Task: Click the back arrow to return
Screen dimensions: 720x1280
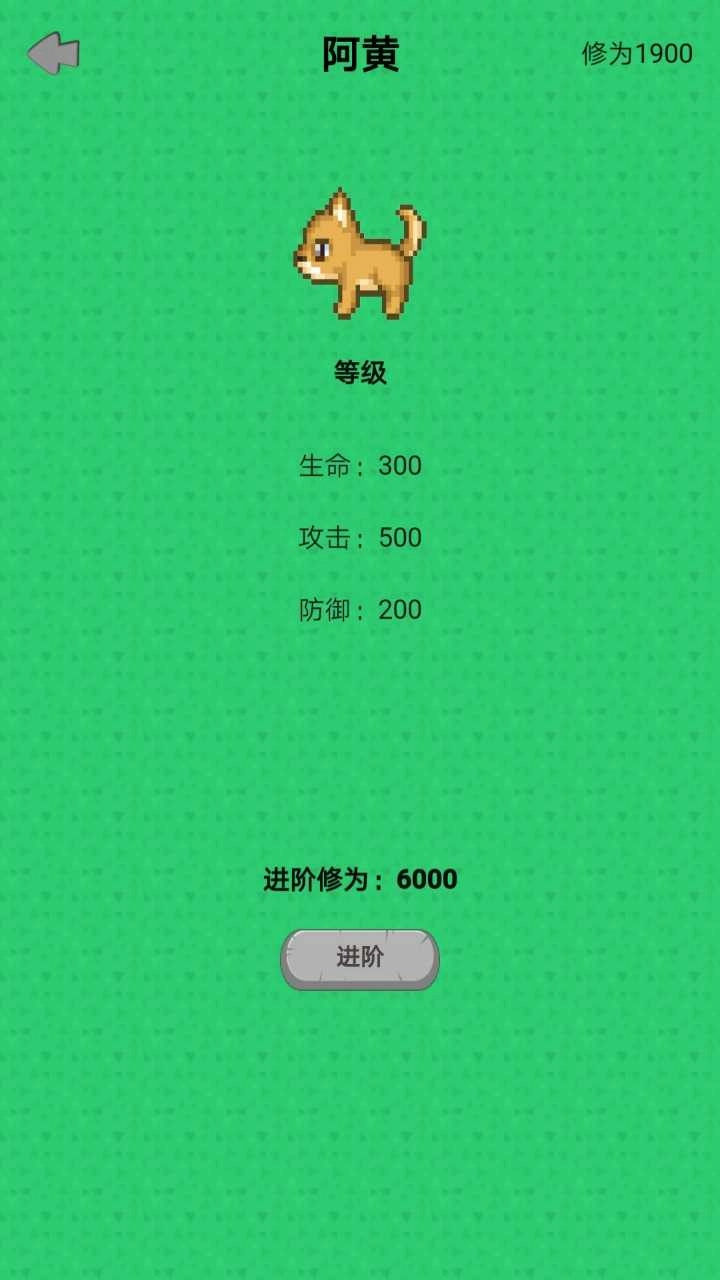Action: click(x=55, y=51)
